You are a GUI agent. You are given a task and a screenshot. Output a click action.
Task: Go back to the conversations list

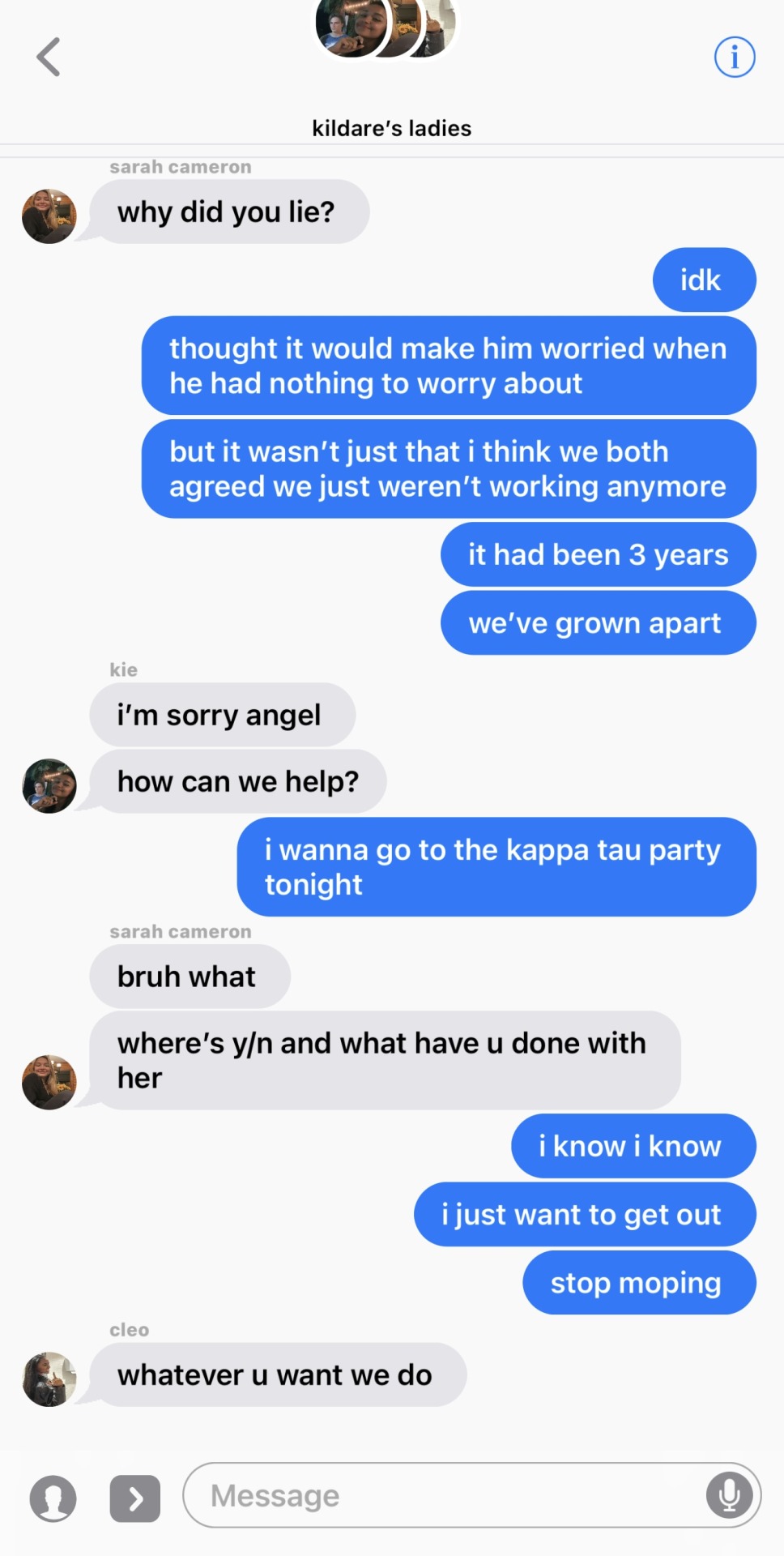[49, 58]
